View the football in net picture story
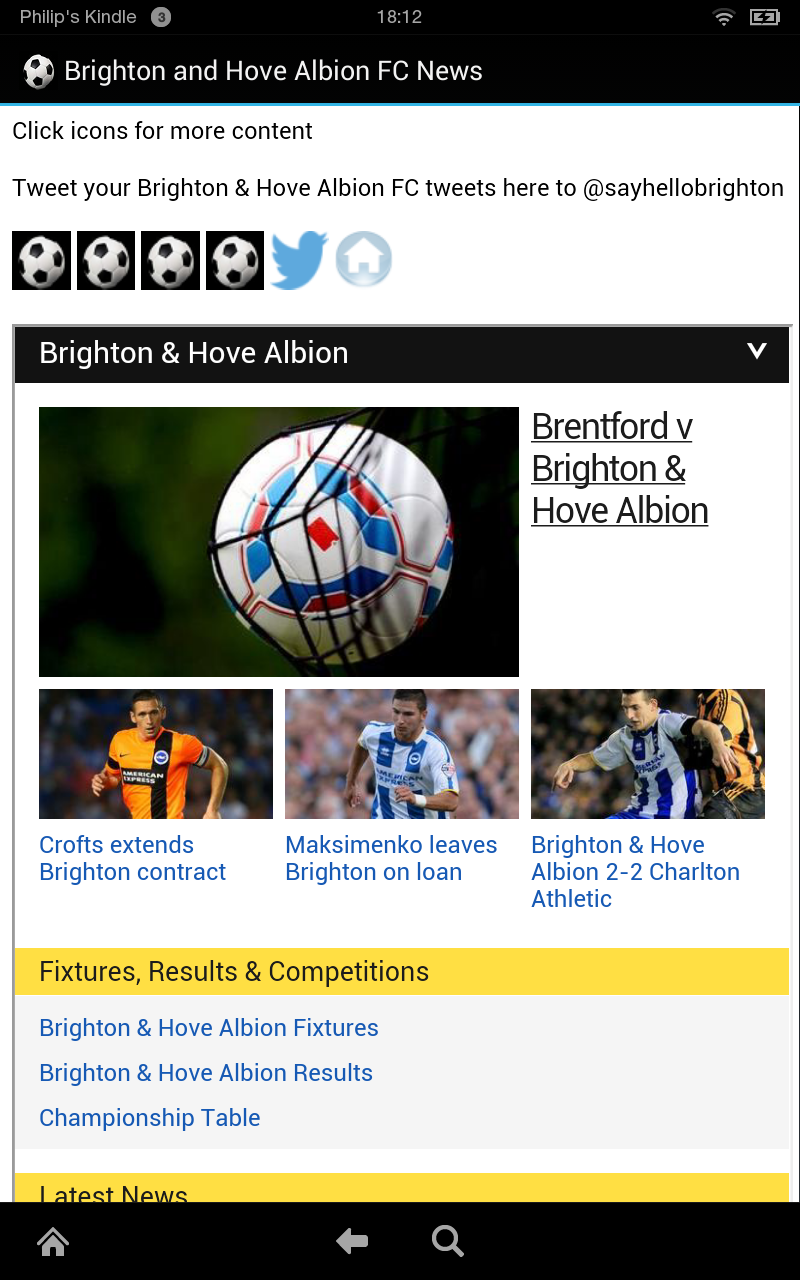800x1280 pixels. click(278, 541)
